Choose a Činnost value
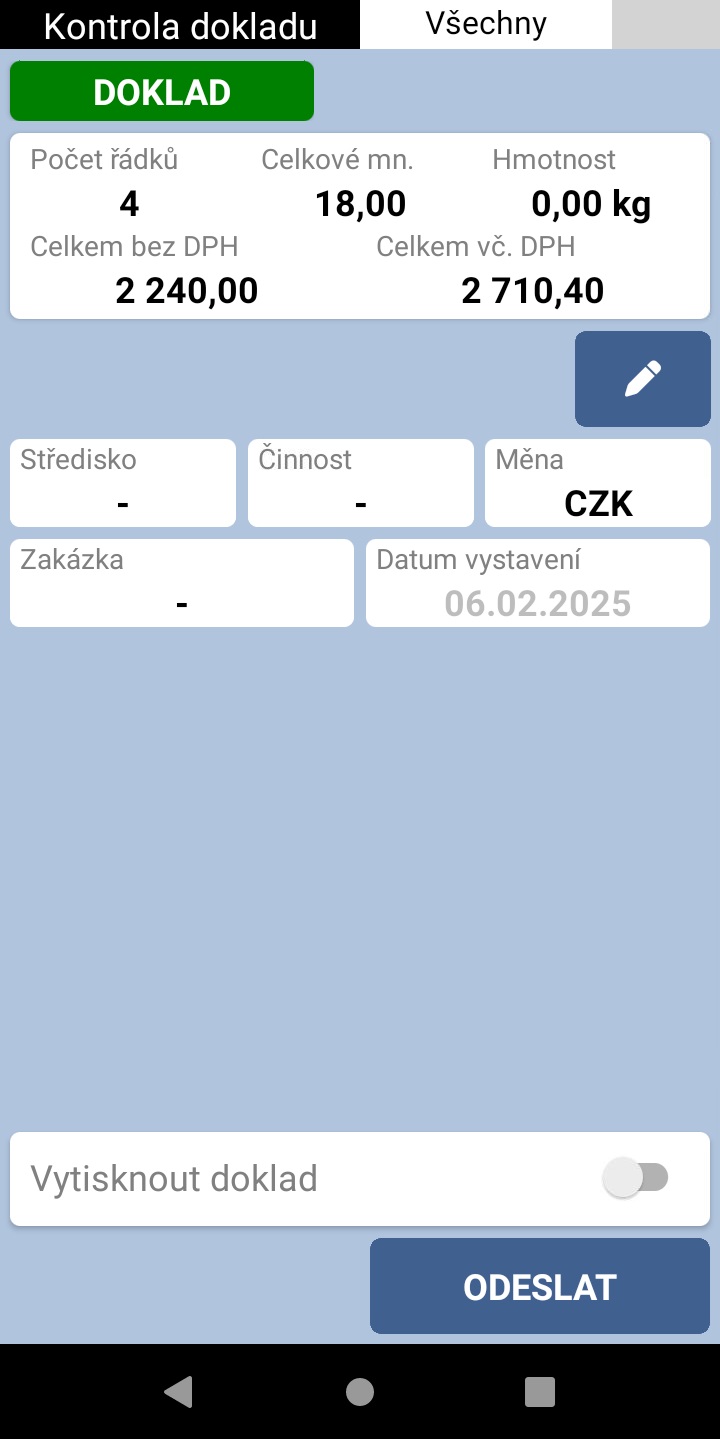 pos(360,483)
